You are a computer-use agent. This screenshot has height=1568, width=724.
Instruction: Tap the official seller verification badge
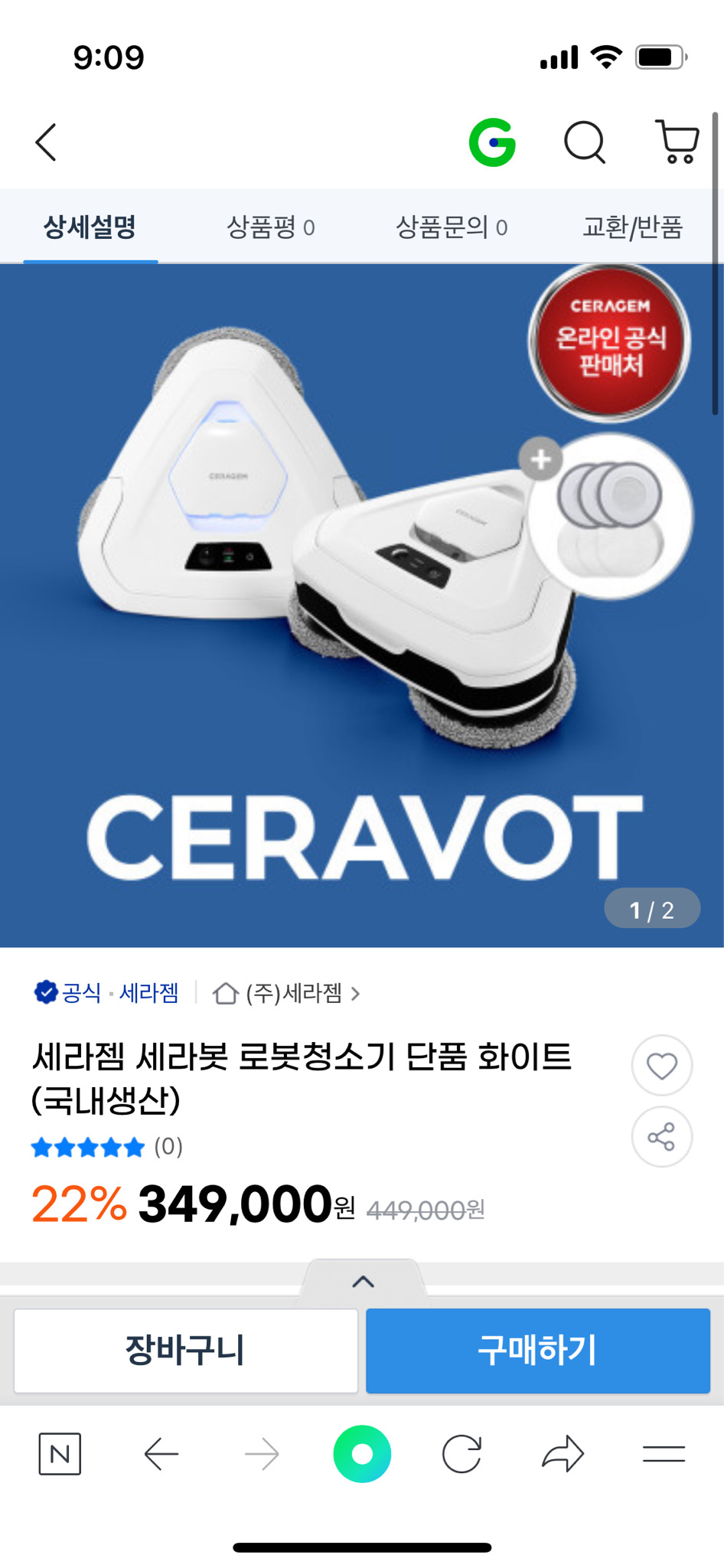[x=47, y=993]
